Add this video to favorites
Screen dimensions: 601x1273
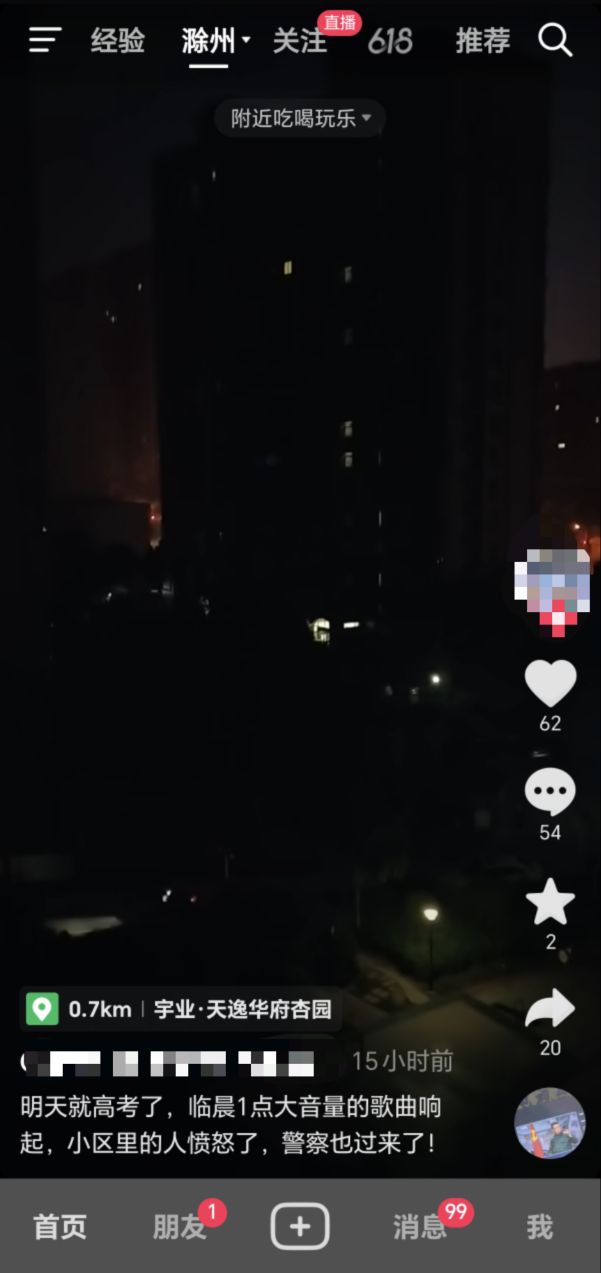(x=550, y=903)
